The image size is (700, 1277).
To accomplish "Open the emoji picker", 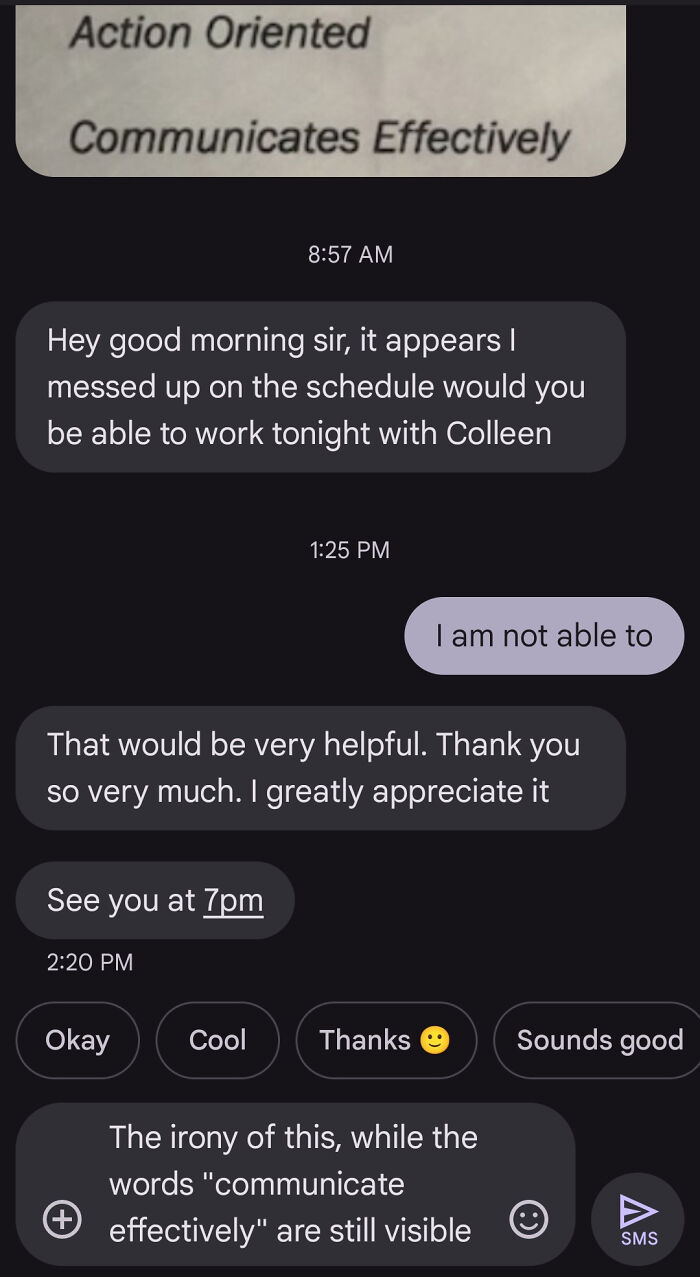I will click(528, 1218).
